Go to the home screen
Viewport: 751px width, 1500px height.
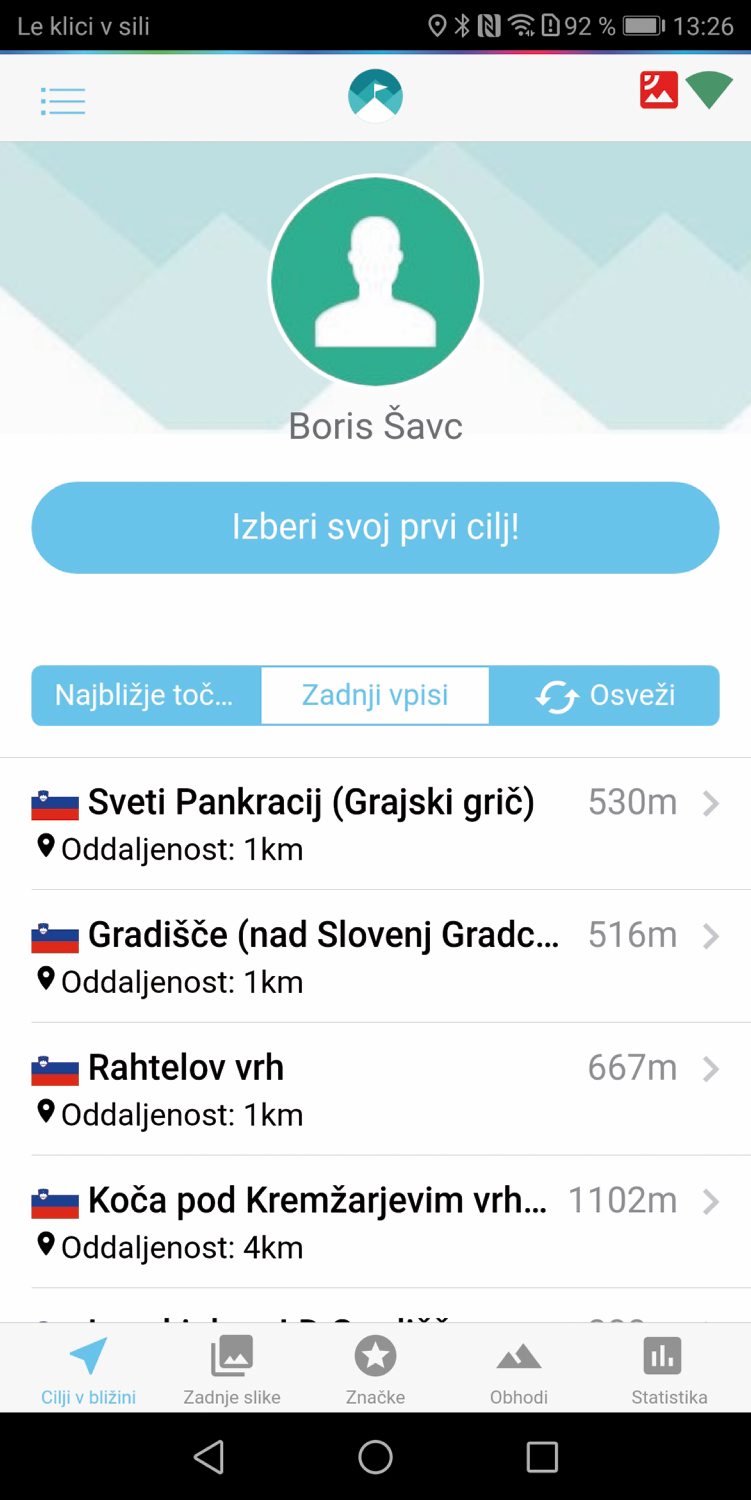tap(375, 1457)
